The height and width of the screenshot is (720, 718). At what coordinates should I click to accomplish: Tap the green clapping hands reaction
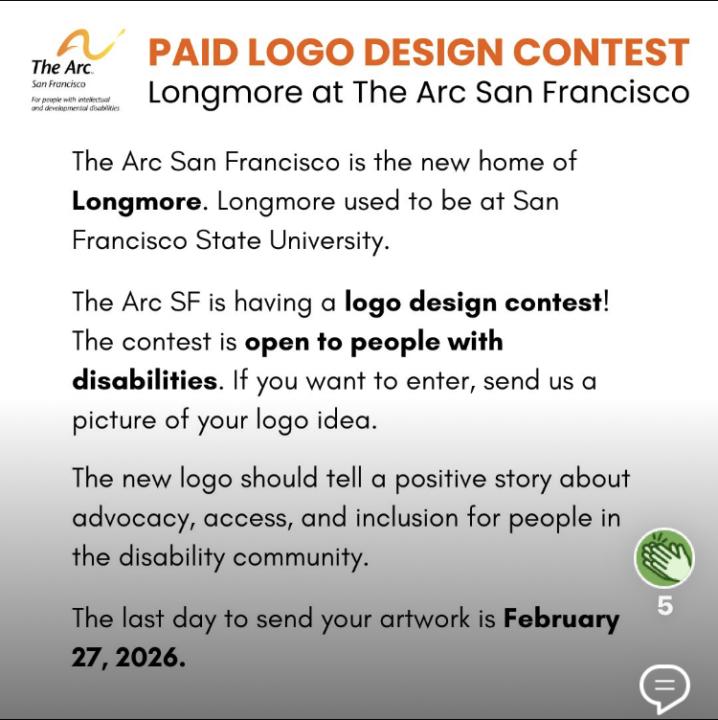[664, 560]
